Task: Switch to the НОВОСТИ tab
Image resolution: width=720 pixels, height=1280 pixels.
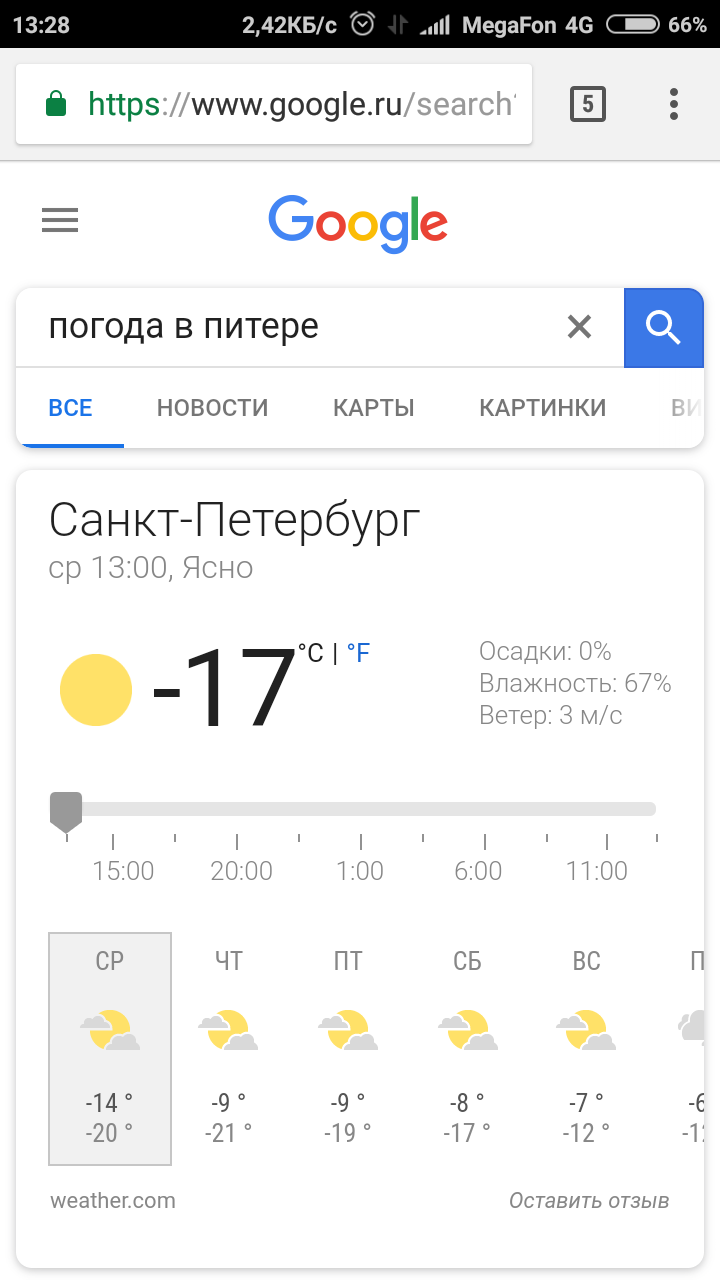Action: pyautogui.click(x=212, y=408)
